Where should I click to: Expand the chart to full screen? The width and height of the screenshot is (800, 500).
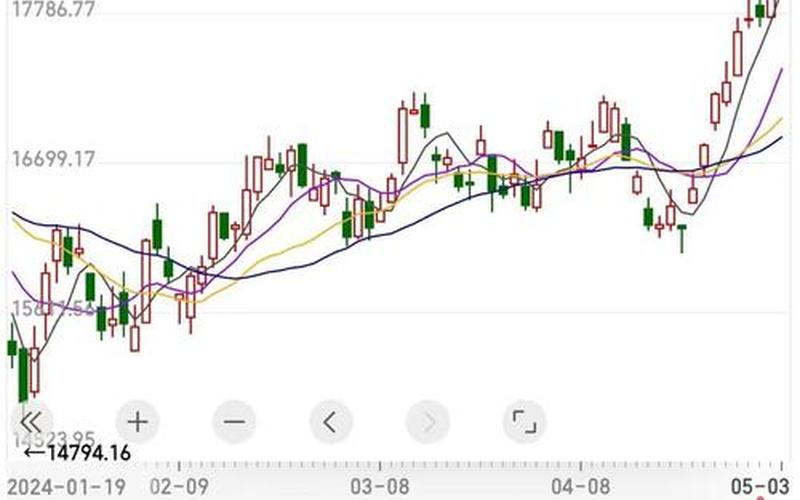pyautogui.click(x=524, y=422)
